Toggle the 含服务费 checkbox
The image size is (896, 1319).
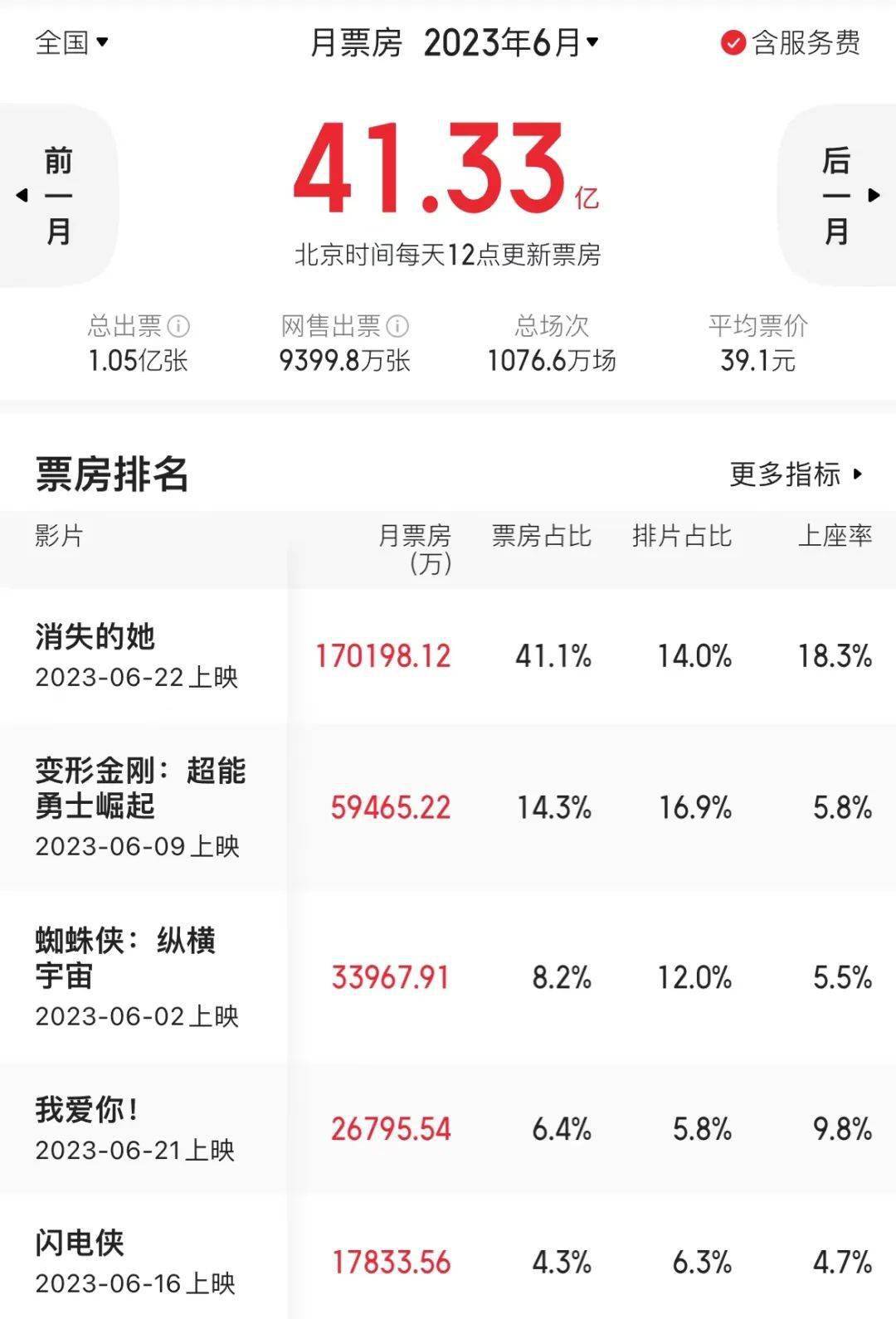click(733, 42)
